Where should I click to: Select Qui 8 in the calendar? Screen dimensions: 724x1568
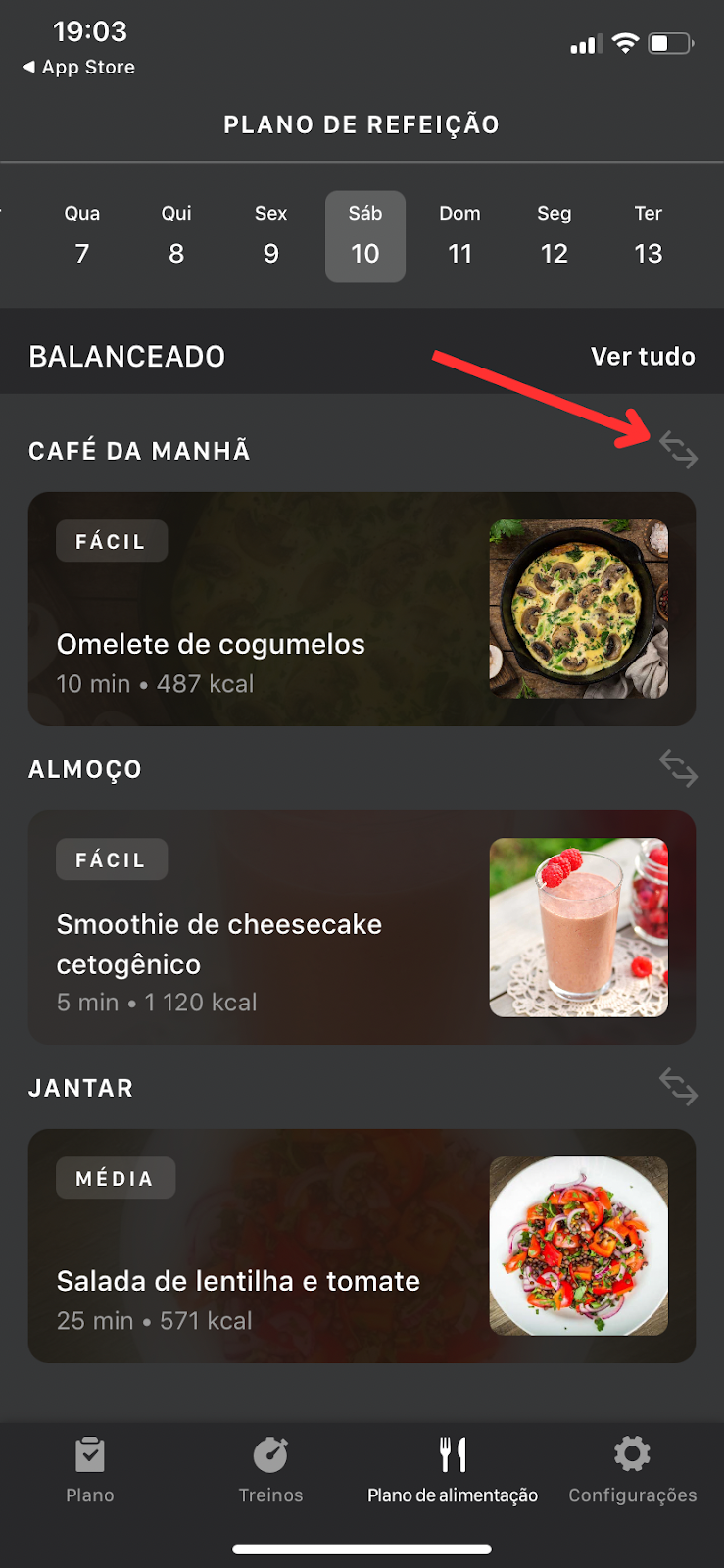coord(176,236)
